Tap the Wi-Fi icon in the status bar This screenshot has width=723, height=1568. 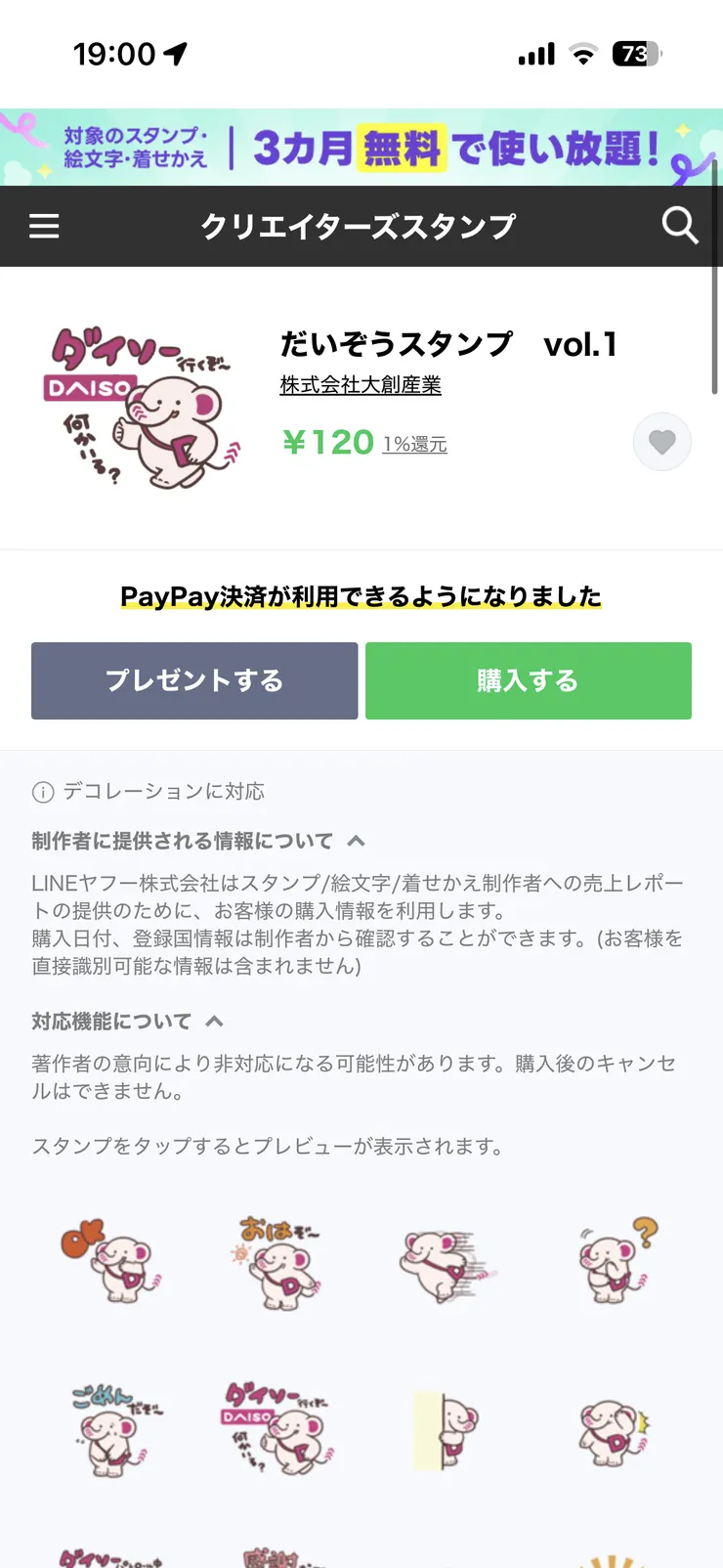point(582,54)
